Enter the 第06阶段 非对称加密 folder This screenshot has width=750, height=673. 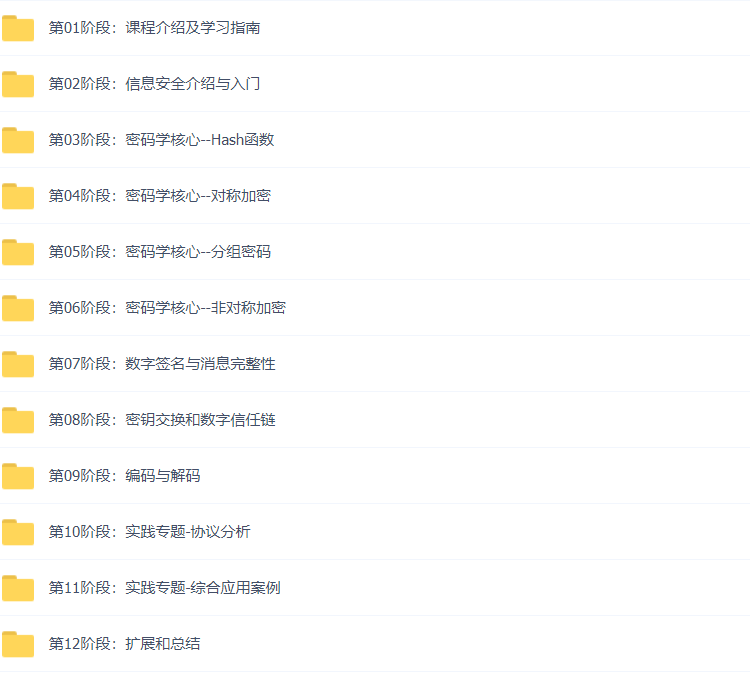tap(167, 308)
